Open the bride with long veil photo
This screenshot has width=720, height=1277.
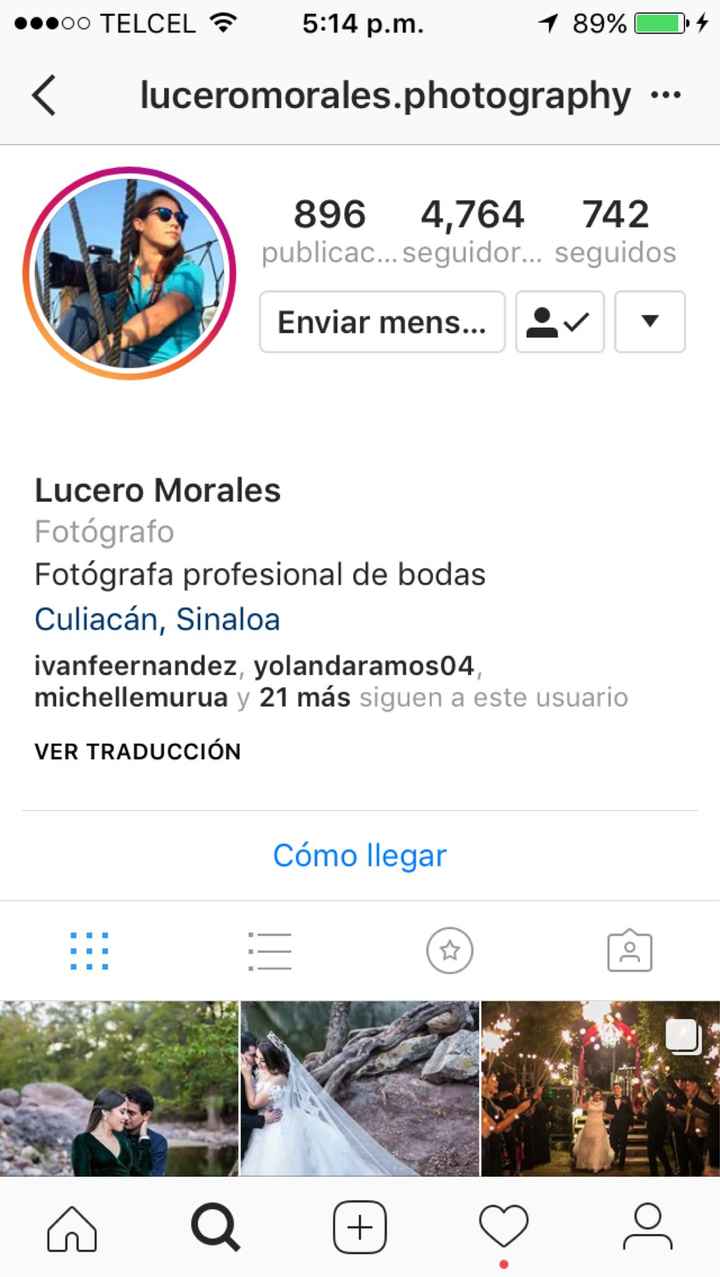tap(360, 1088)
